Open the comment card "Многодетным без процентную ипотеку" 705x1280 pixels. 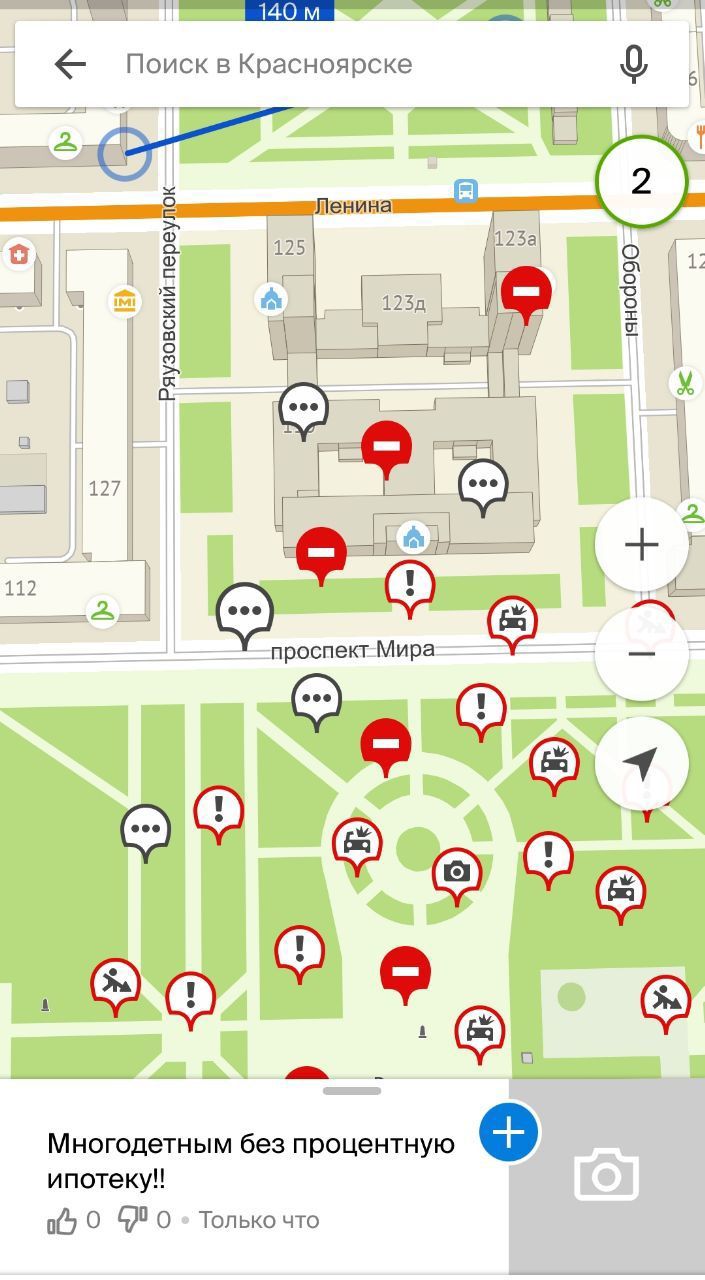(251, 1160)
